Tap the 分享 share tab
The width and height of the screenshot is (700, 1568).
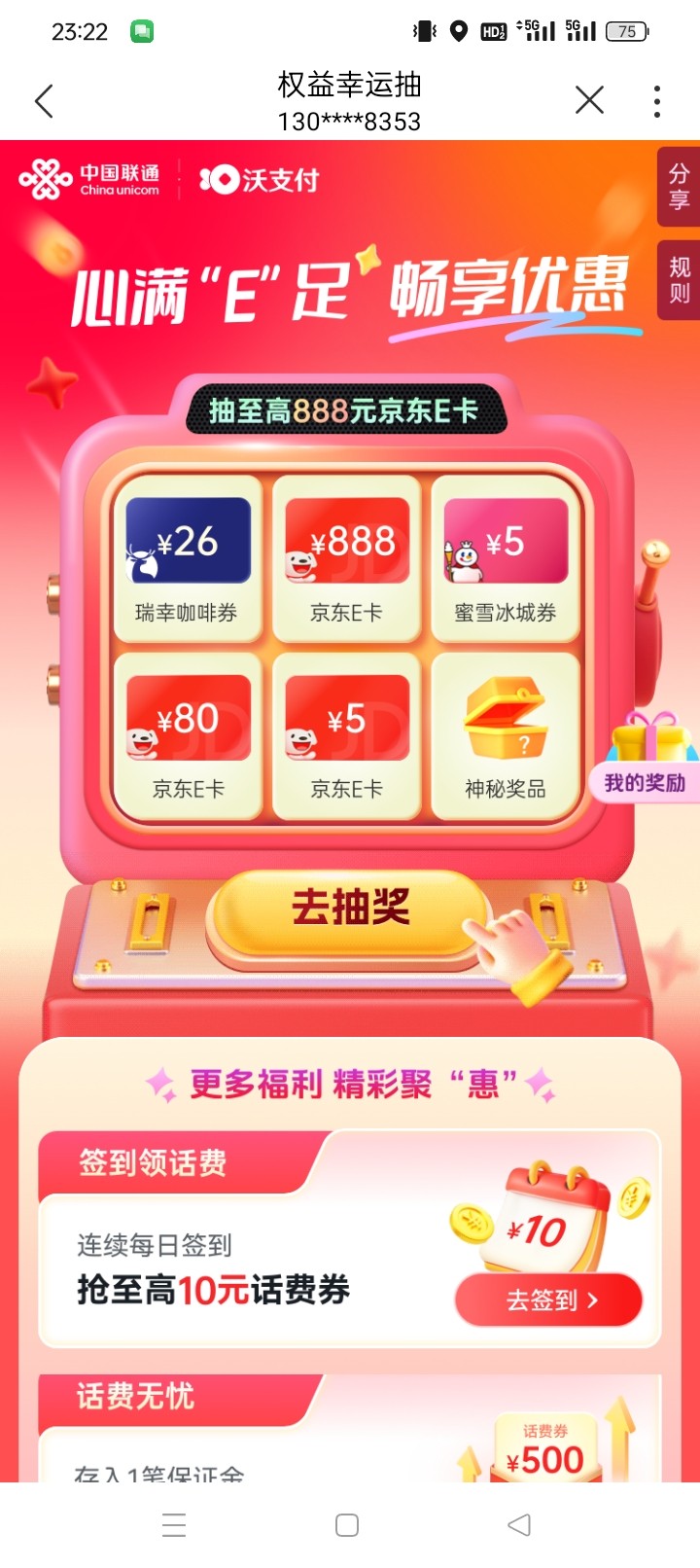[679, 187]
